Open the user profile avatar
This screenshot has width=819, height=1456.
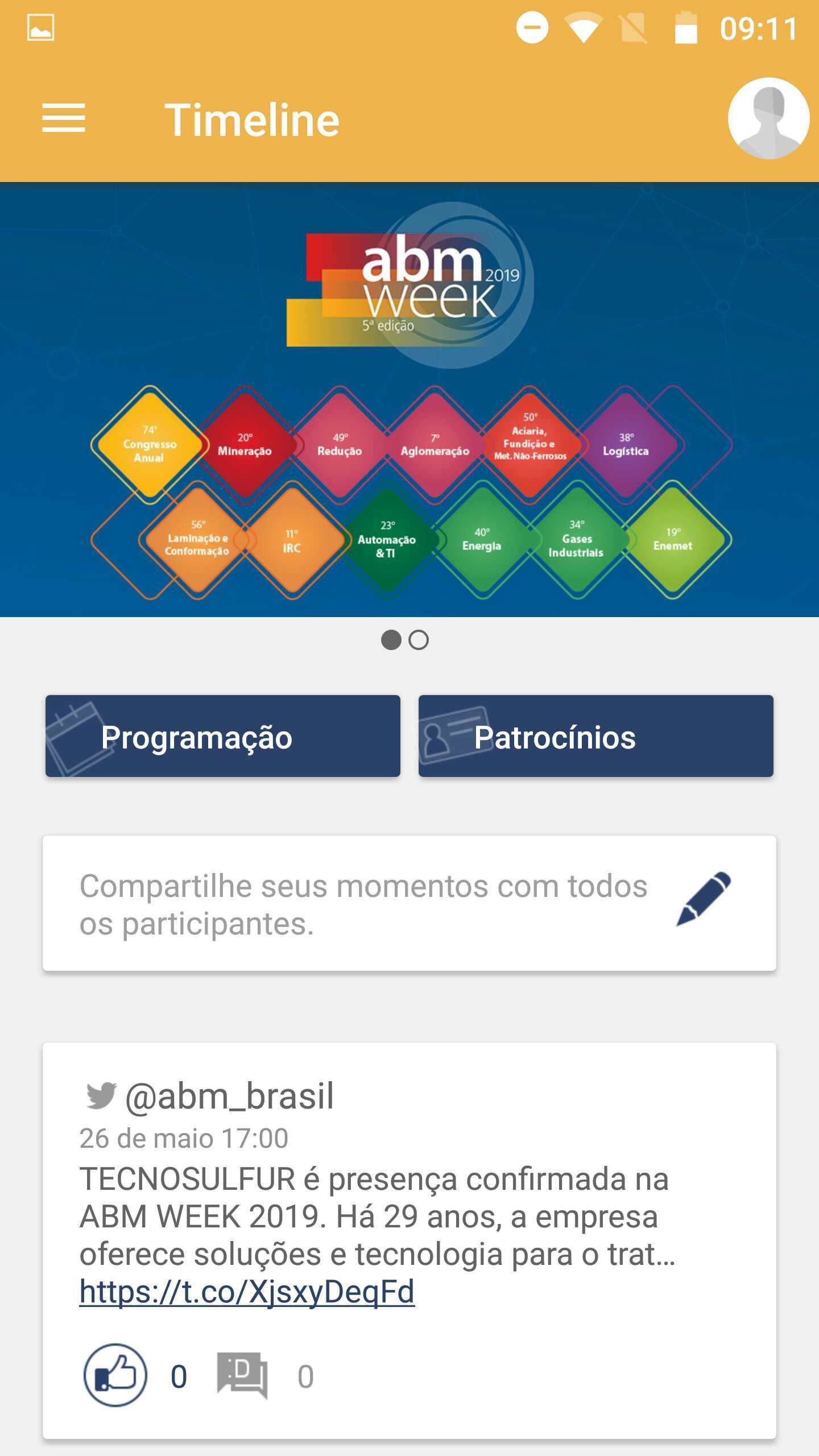pos(768,118)
